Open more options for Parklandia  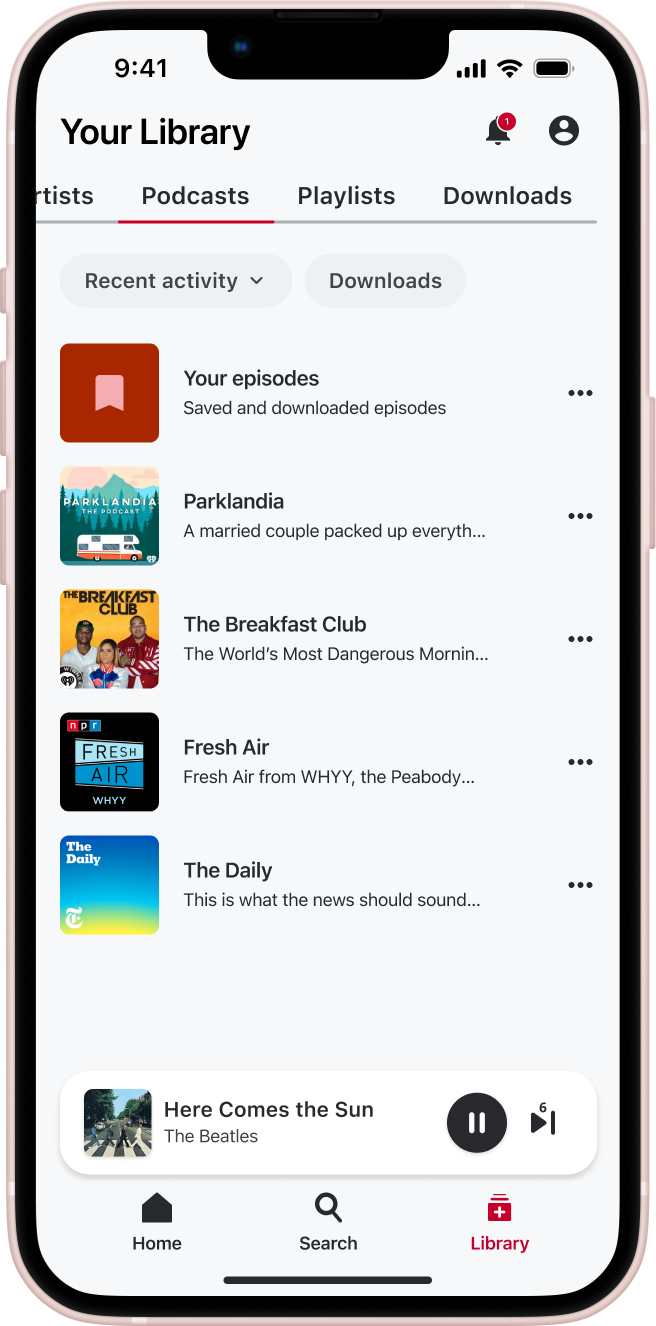580,516
